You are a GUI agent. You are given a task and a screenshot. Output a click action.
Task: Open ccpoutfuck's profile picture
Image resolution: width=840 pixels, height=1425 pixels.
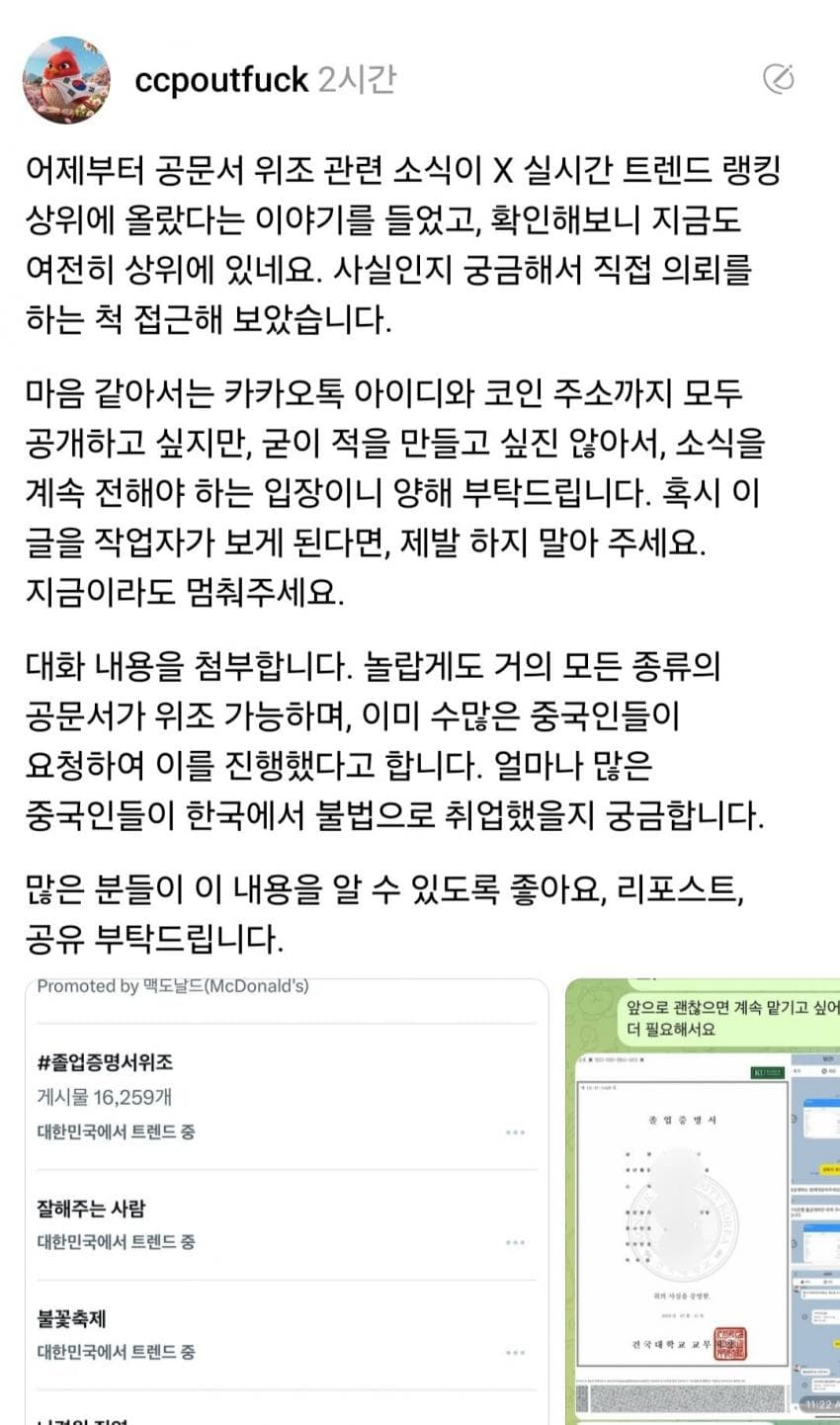[x=66, y=80]
